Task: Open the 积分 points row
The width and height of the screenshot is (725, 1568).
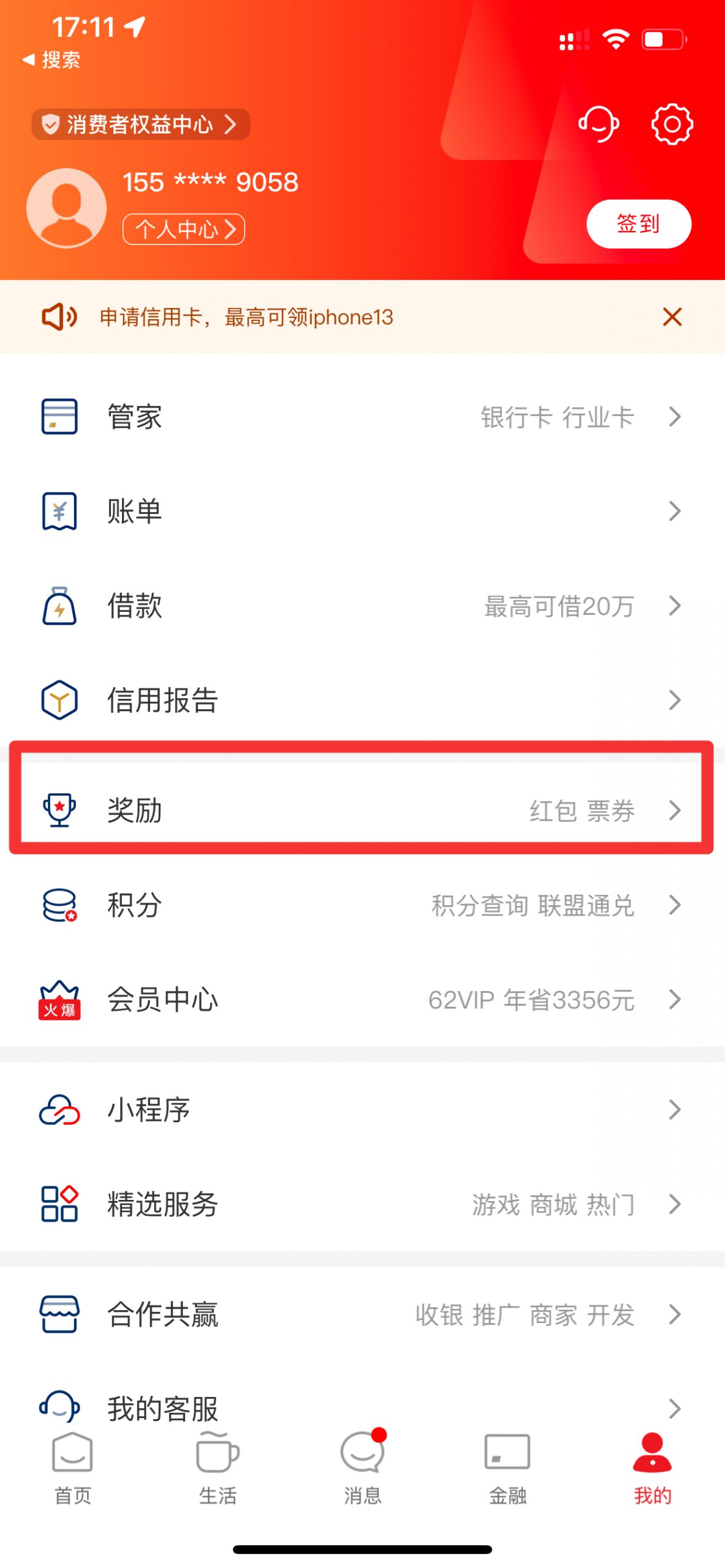Action: tap(362, 905)
